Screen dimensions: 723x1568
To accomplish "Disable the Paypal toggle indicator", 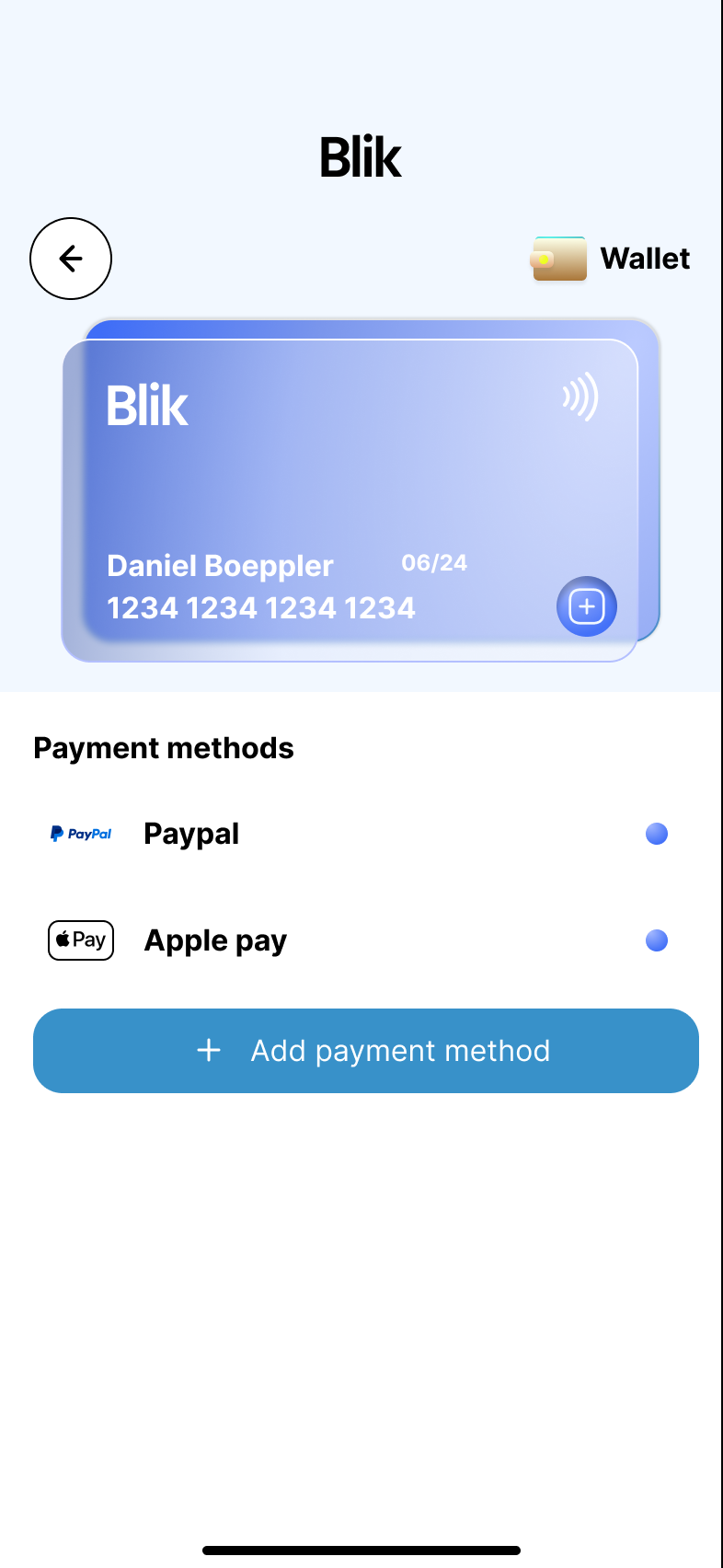I will (657, 834).
